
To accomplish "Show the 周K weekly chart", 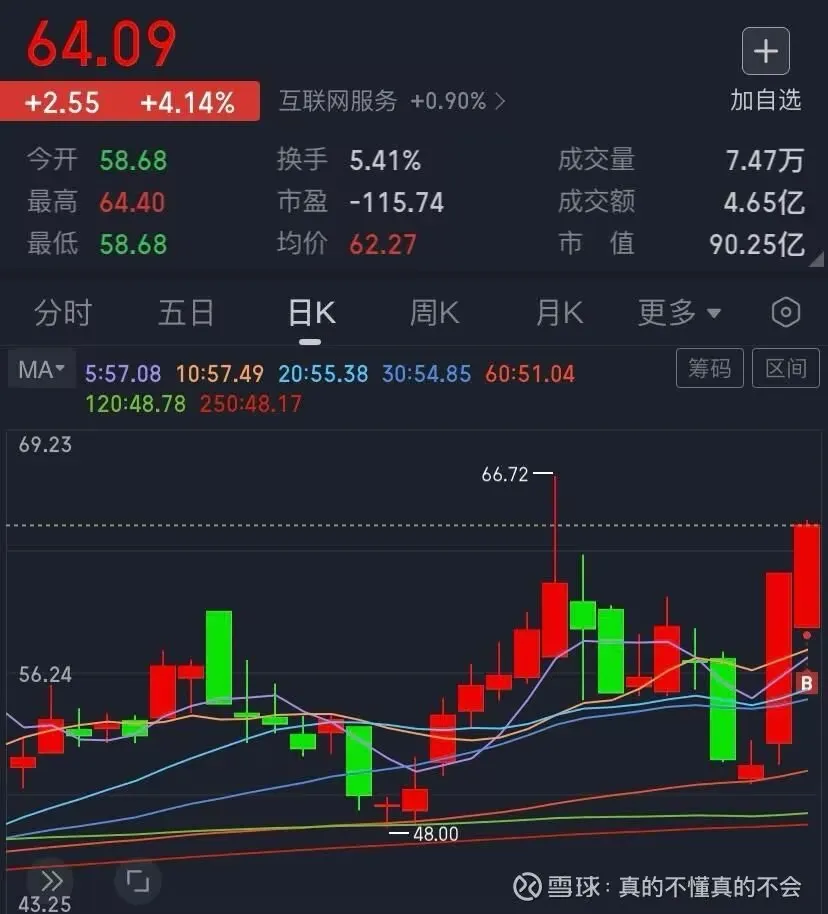I will (x=434, y=313).
